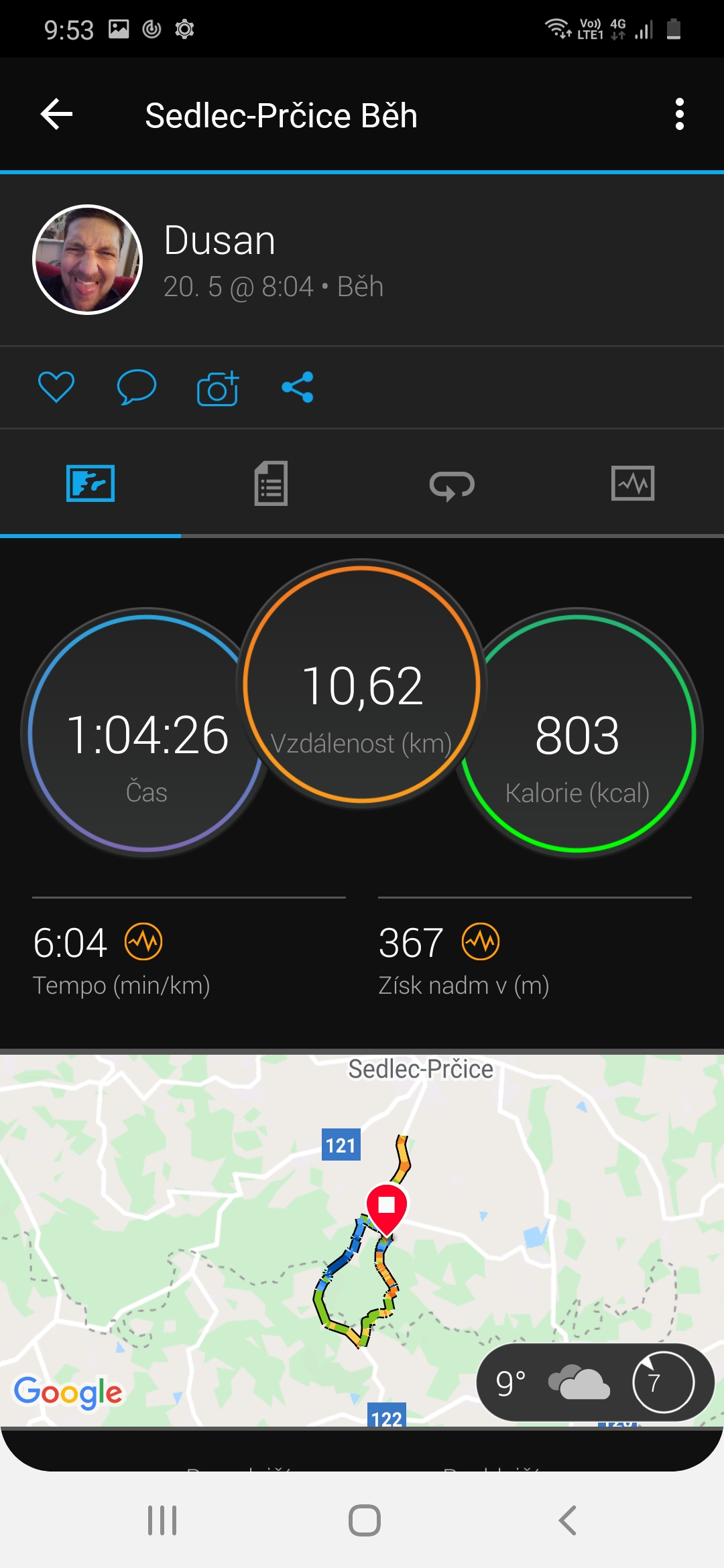Select the overview map tab
The width and height of the screenshot is (724, 1568).
(90, 483)
